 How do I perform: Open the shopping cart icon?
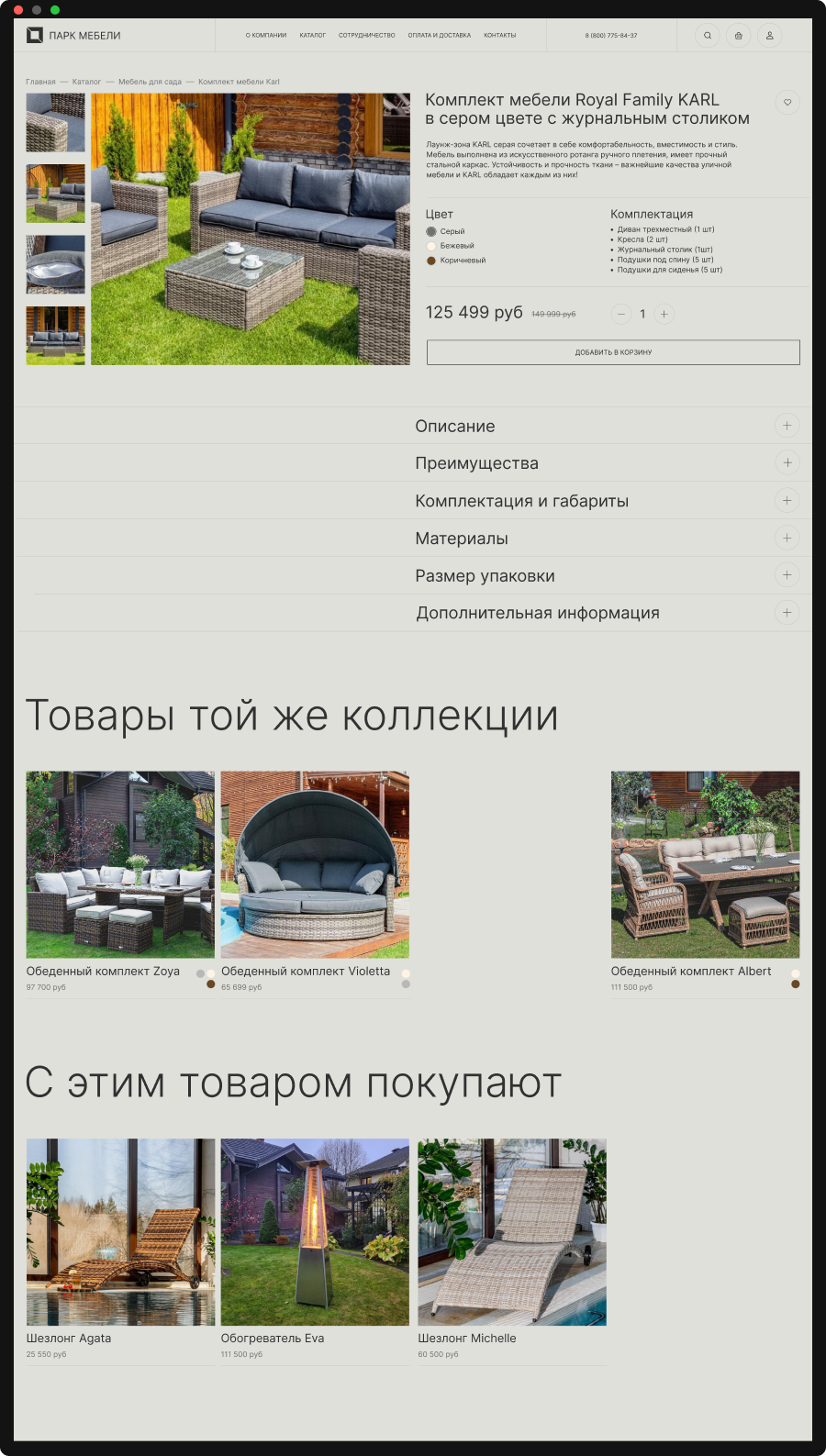pos(739,36)
